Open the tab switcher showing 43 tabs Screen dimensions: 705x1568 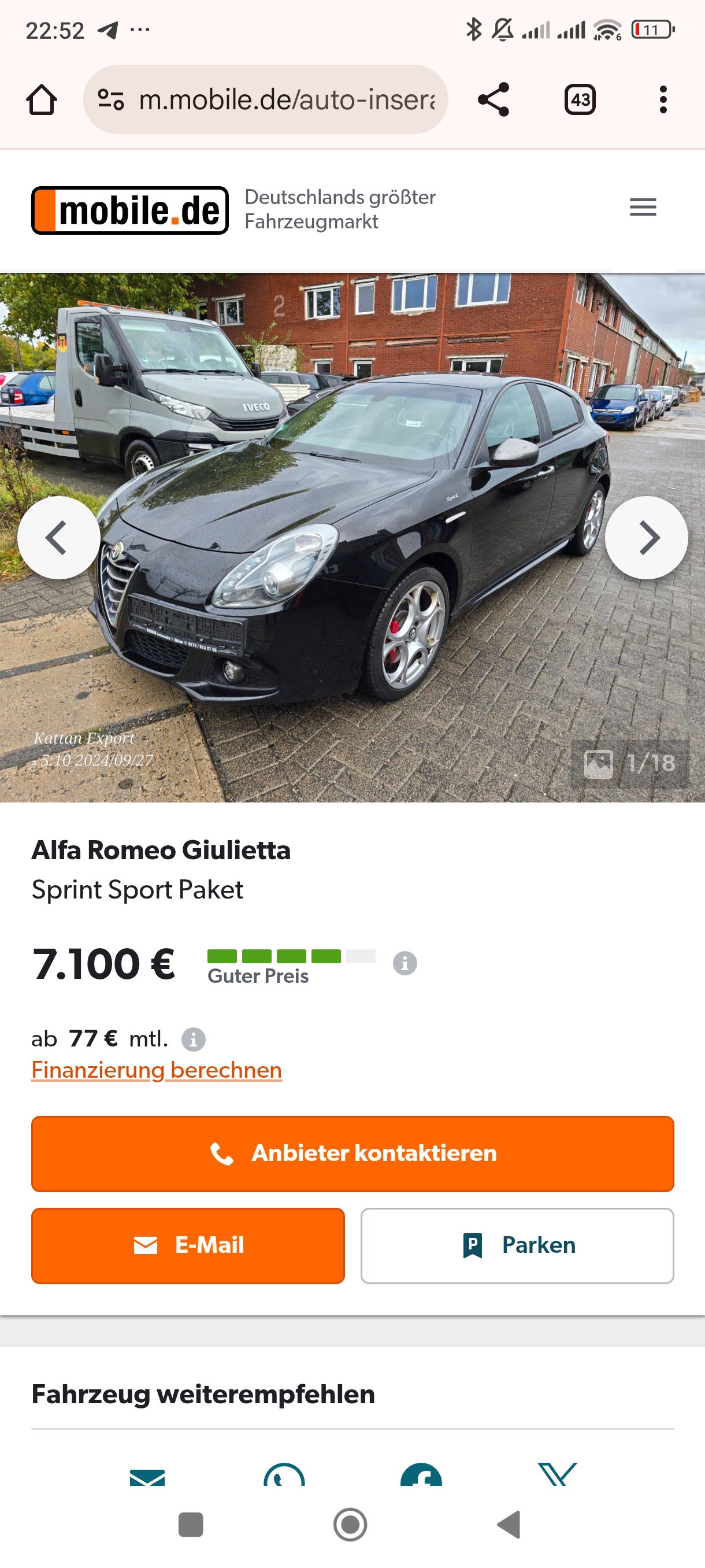pyautogui.click(x=580, y=100)
